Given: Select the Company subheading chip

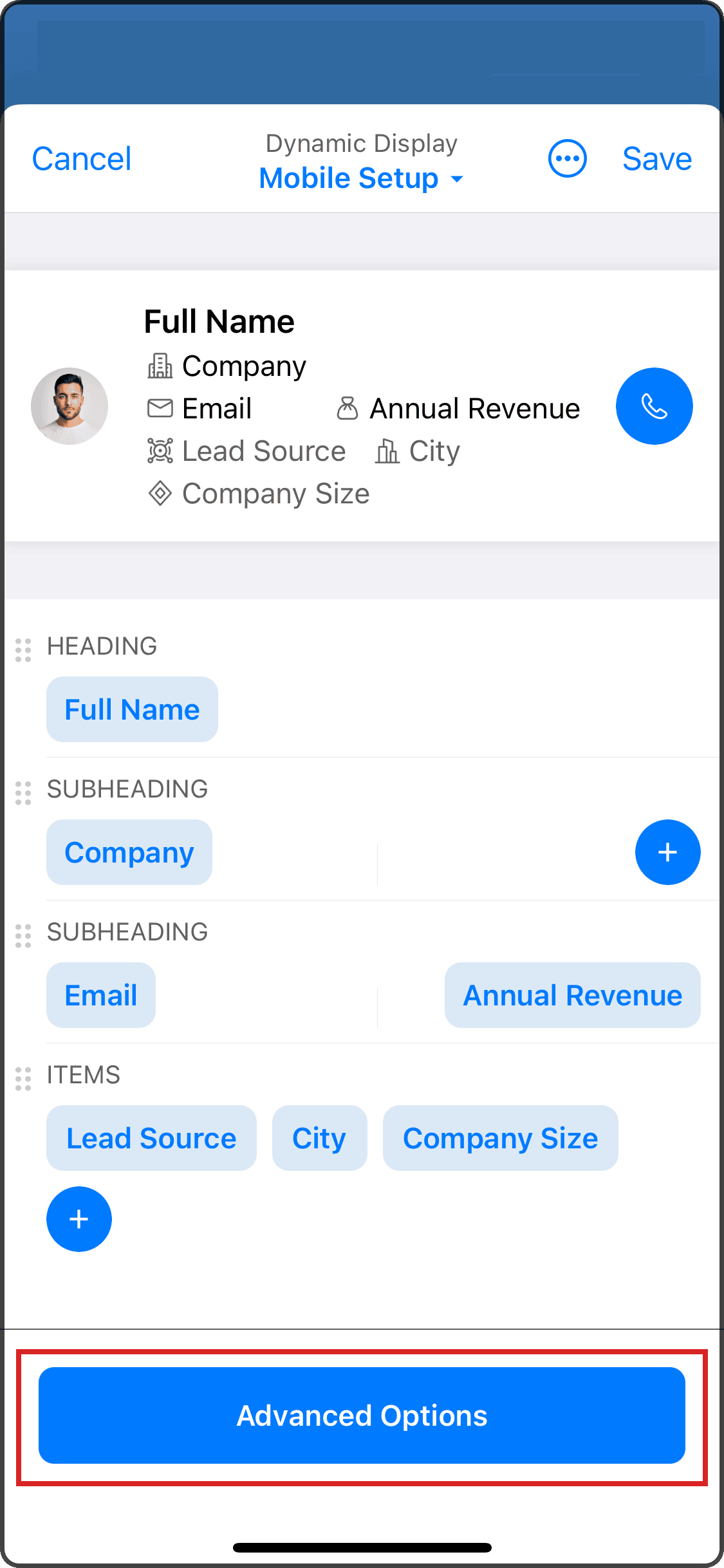Looking at the screenshot, I should [x=129, y=852].
